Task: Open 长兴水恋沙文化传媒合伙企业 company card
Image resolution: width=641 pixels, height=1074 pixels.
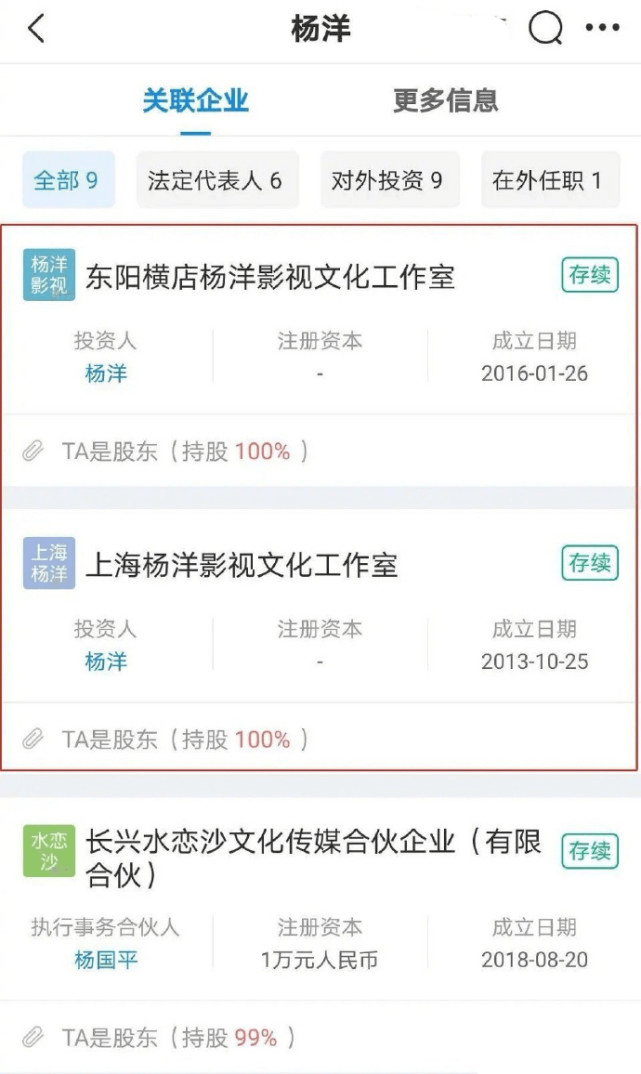Action: coord(312,857)
